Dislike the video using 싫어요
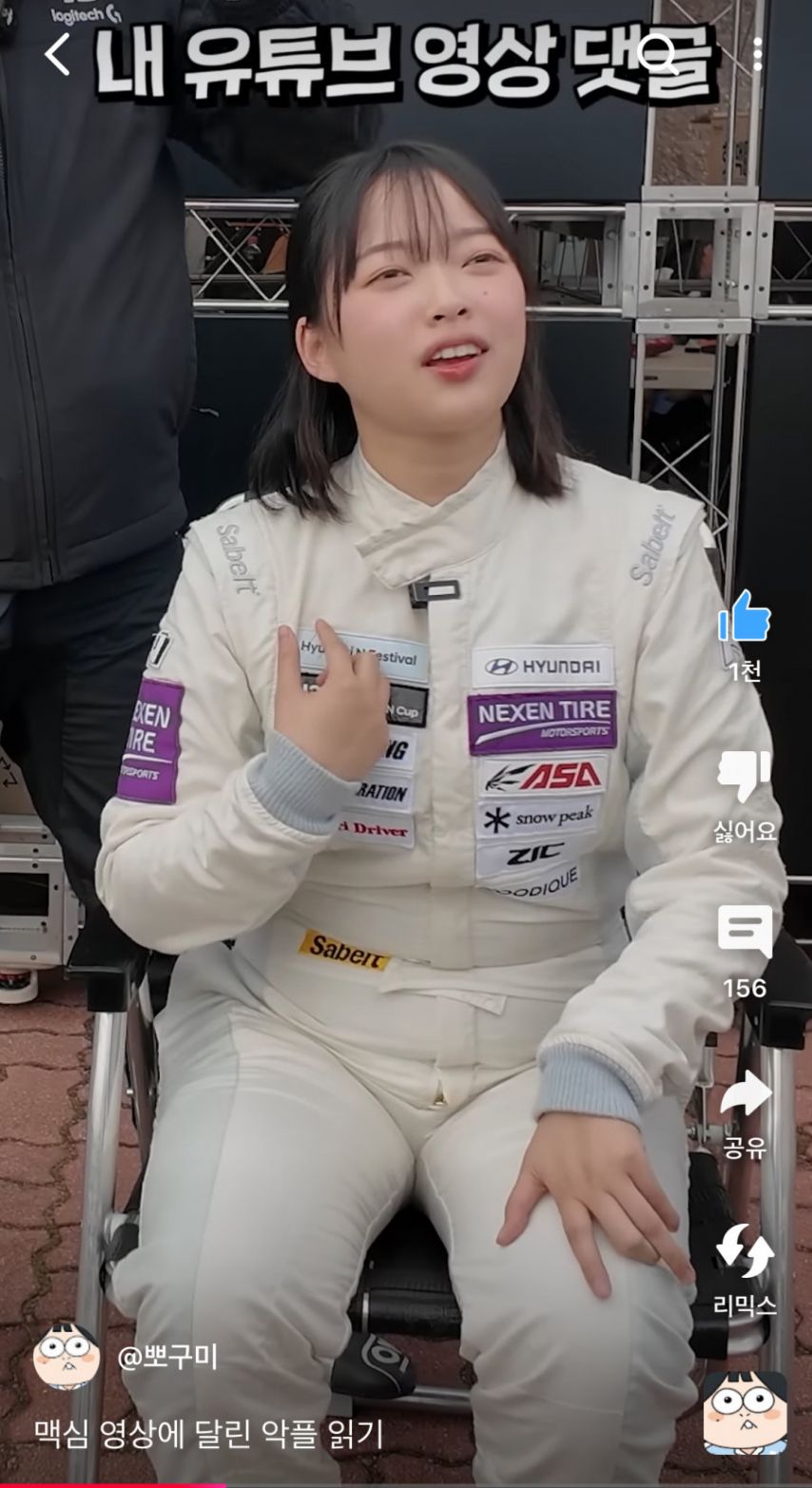Viewport: 812px width, 1488px height. [x=744, y=777]
